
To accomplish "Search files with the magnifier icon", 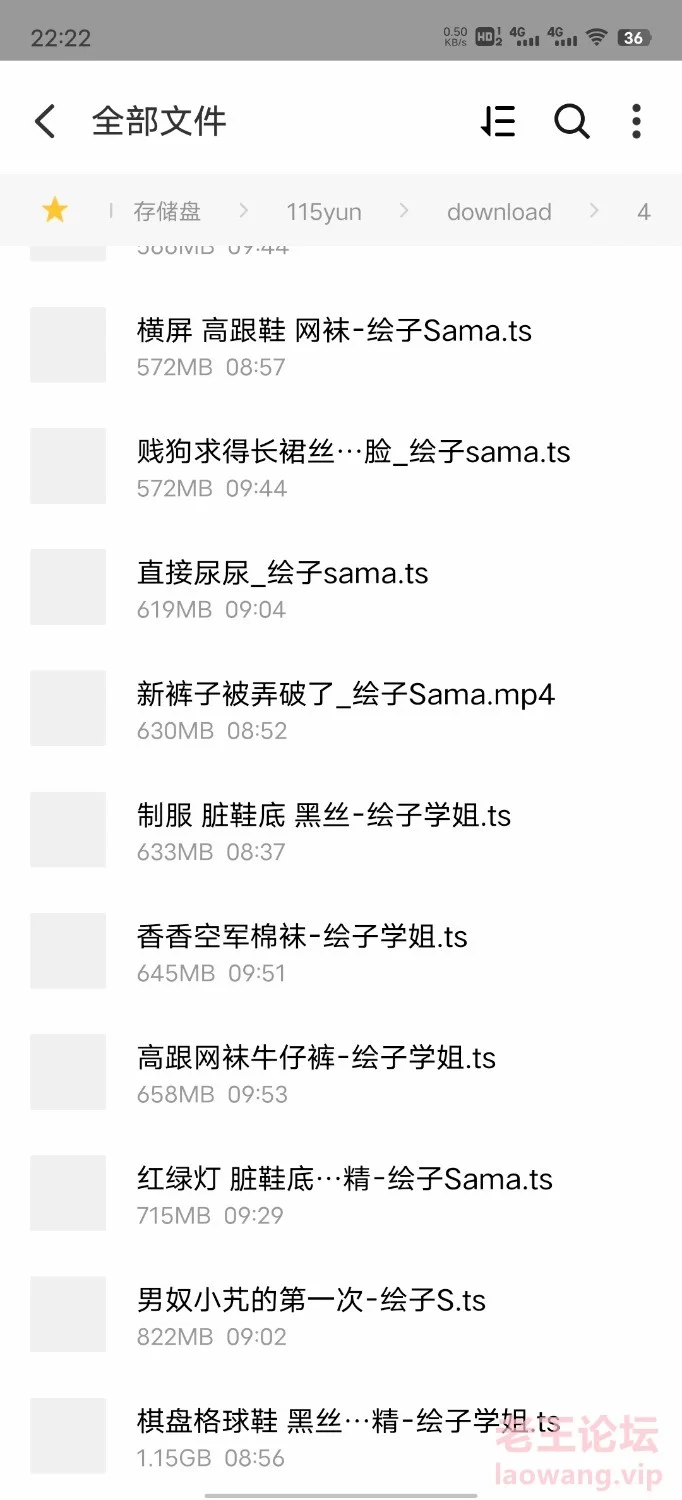I will tap(572, 122).
